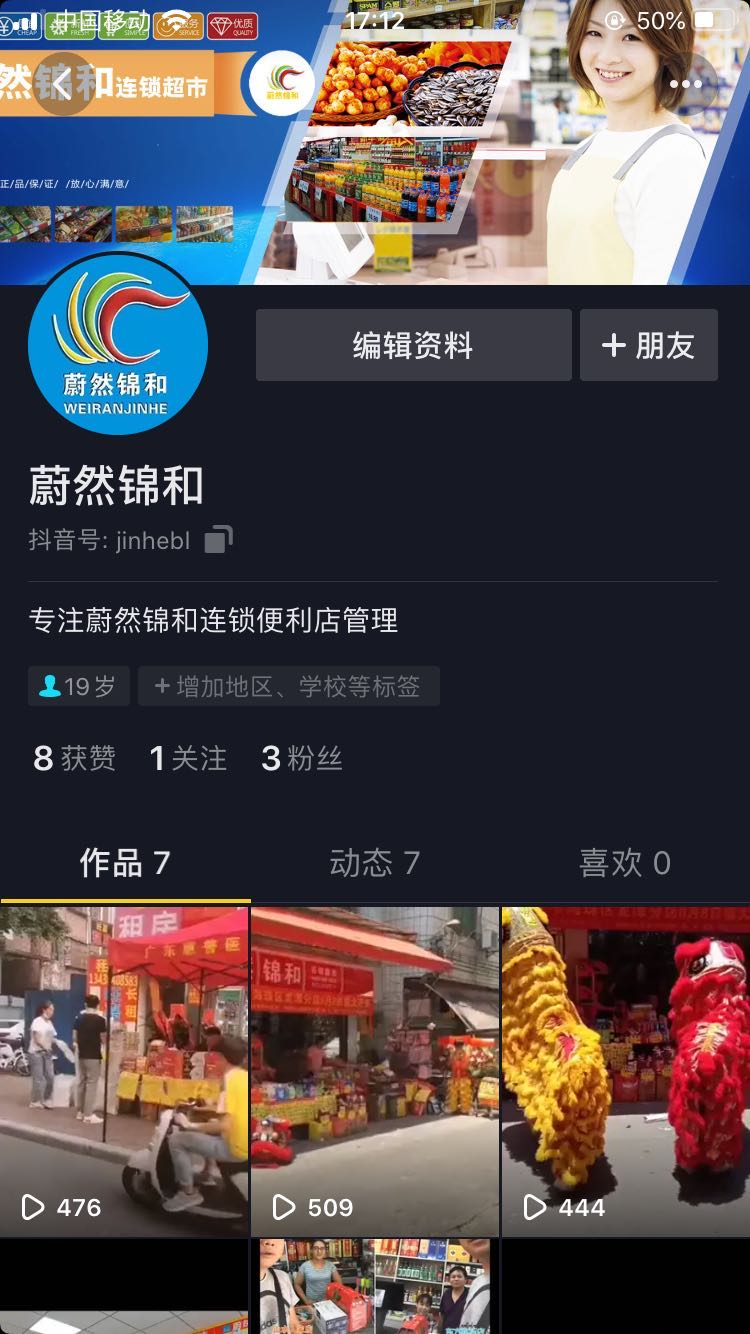
Task: Tap the back arrow
Action: coord(63,84)
